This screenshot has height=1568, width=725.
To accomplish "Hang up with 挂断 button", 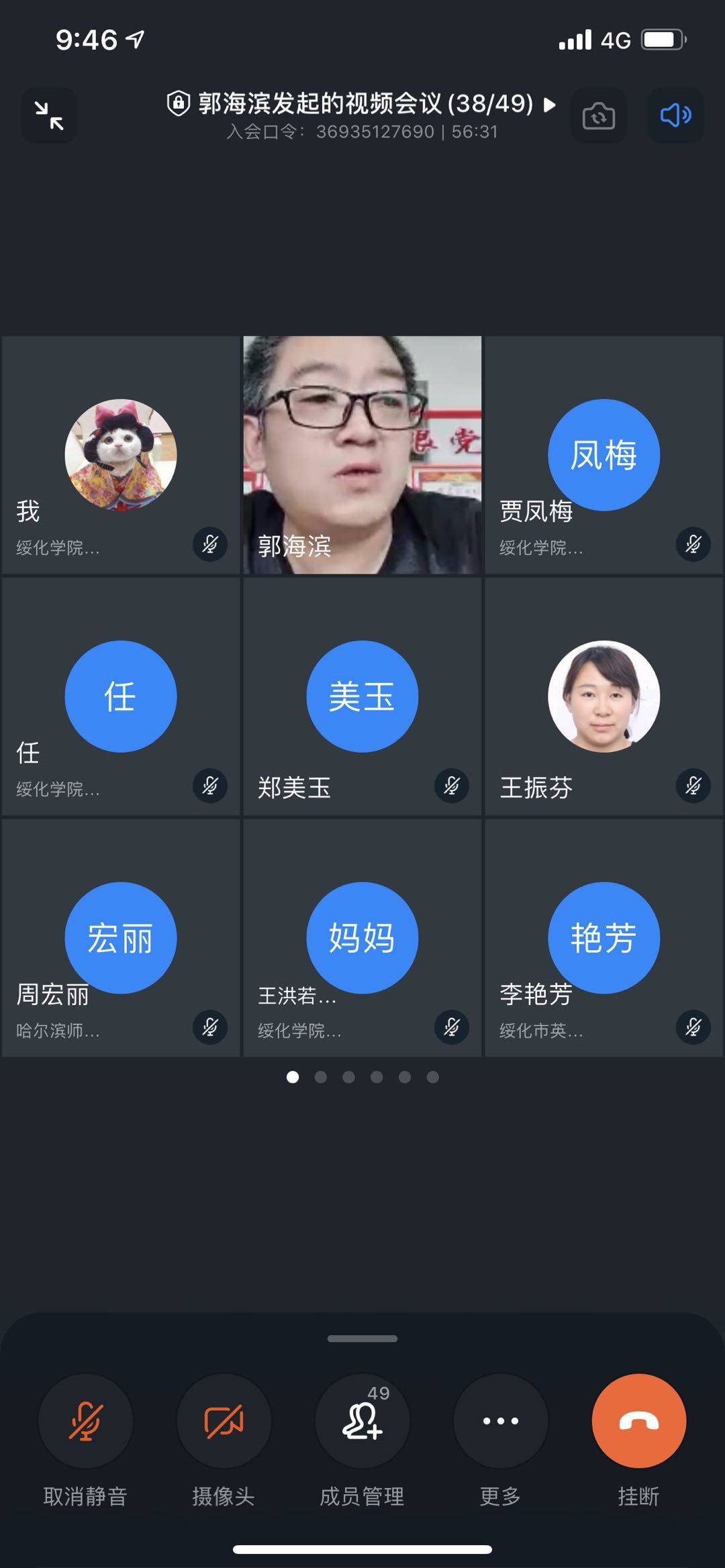I will (638, 1421).
